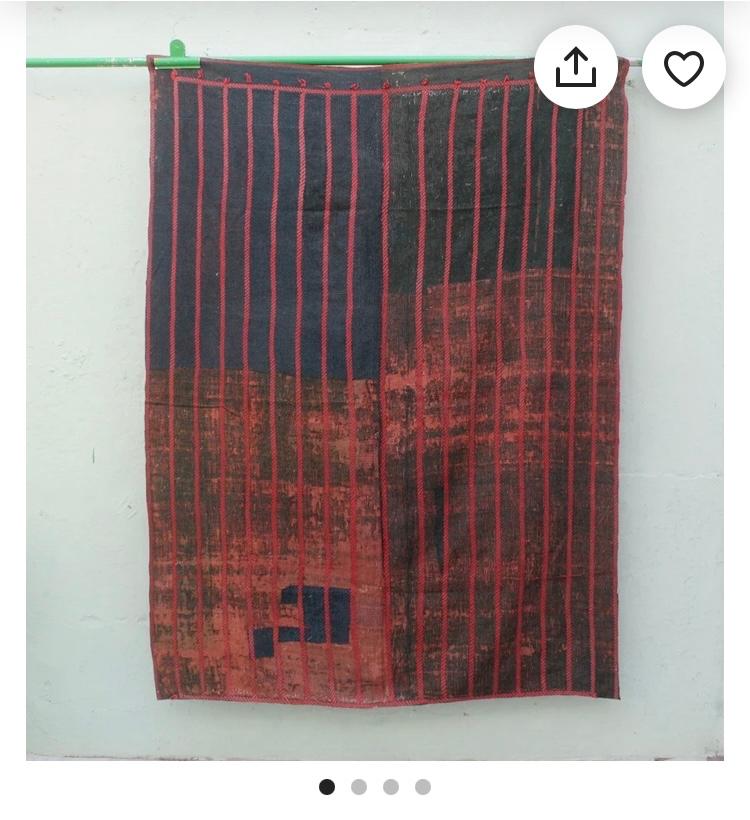Favorite this item with the heart icon
Viewport: 750px width, 820px height.
point(684,68)
